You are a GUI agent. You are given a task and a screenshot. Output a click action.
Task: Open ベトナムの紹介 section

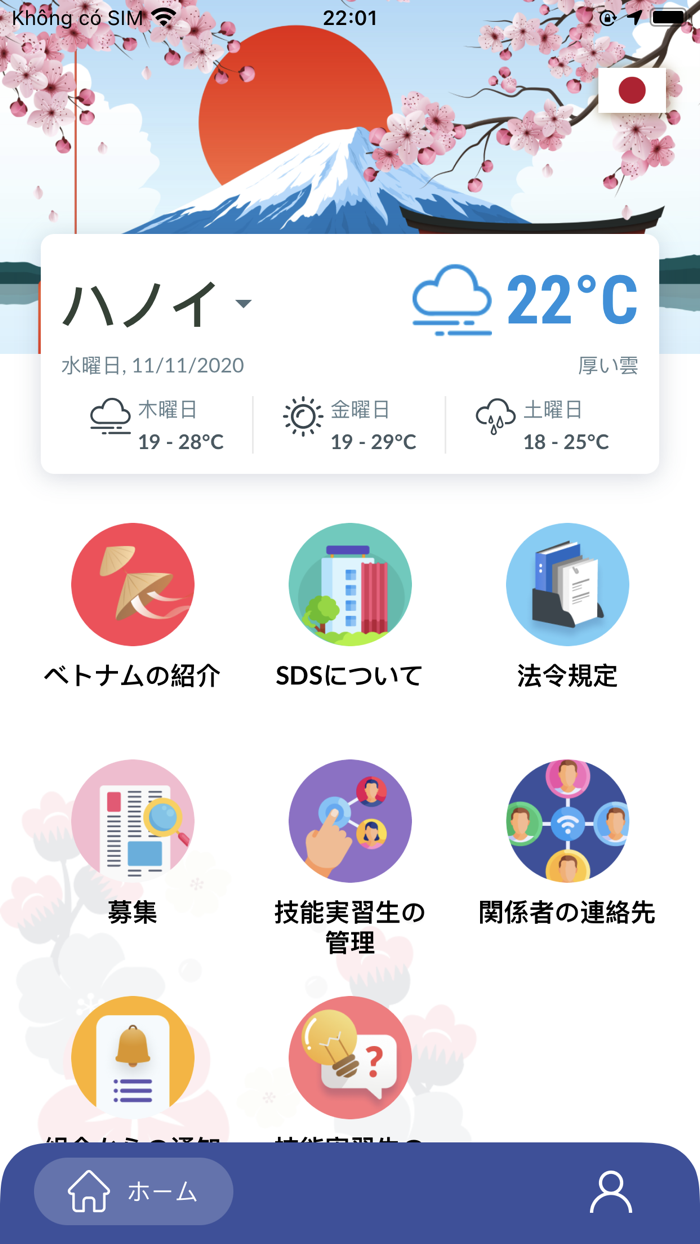click(132, 585)
